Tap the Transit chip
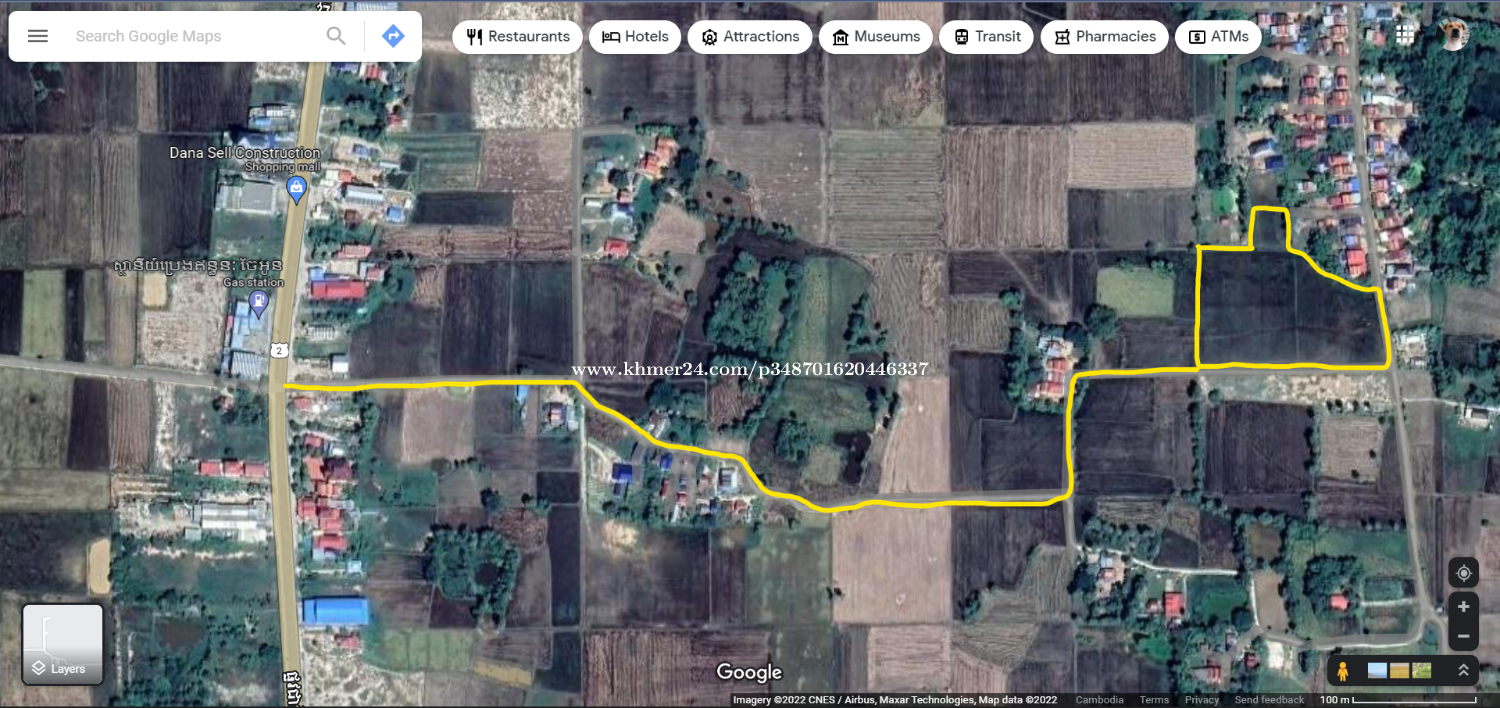This screenshot has width=1500, height=708. [986, 37]
